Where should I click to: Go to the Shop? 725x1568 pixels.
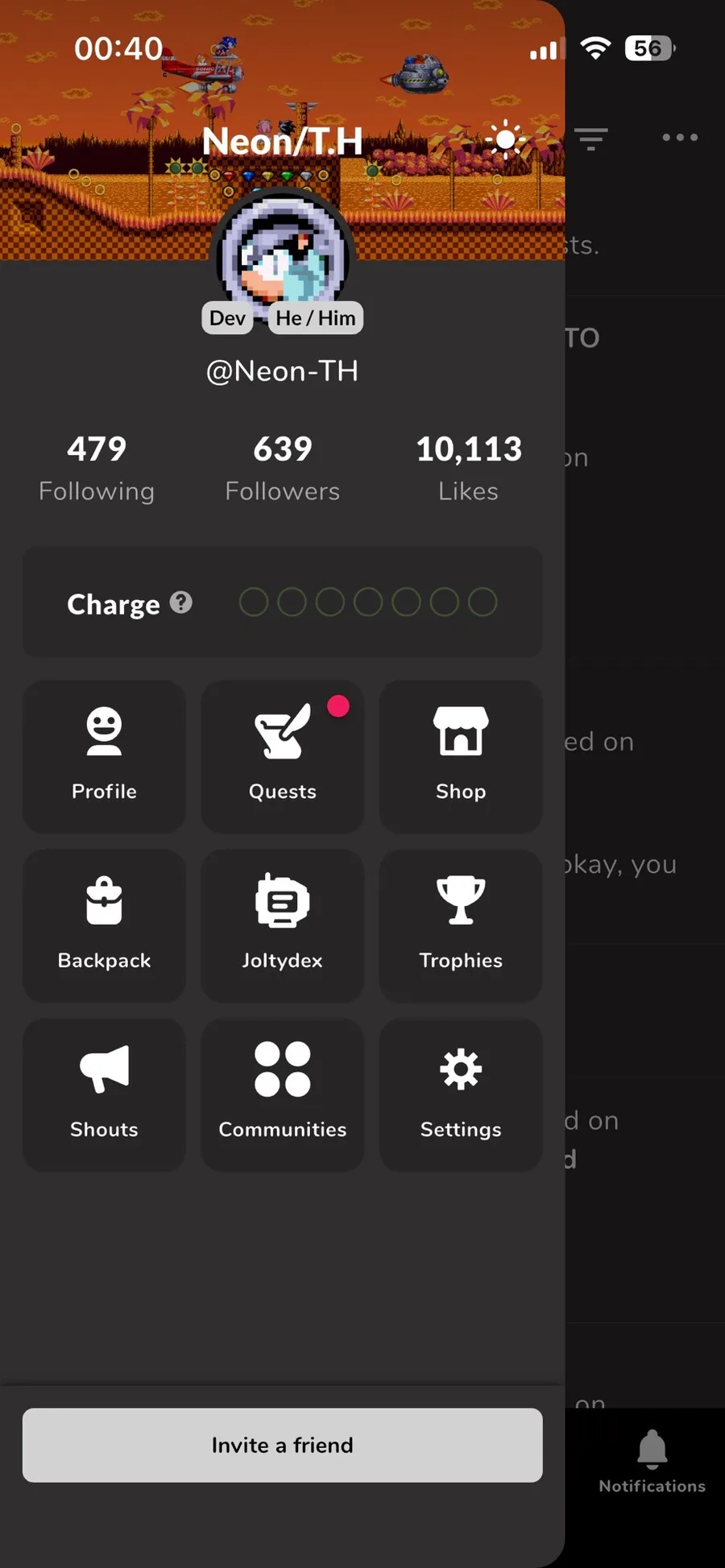[460, 756]
